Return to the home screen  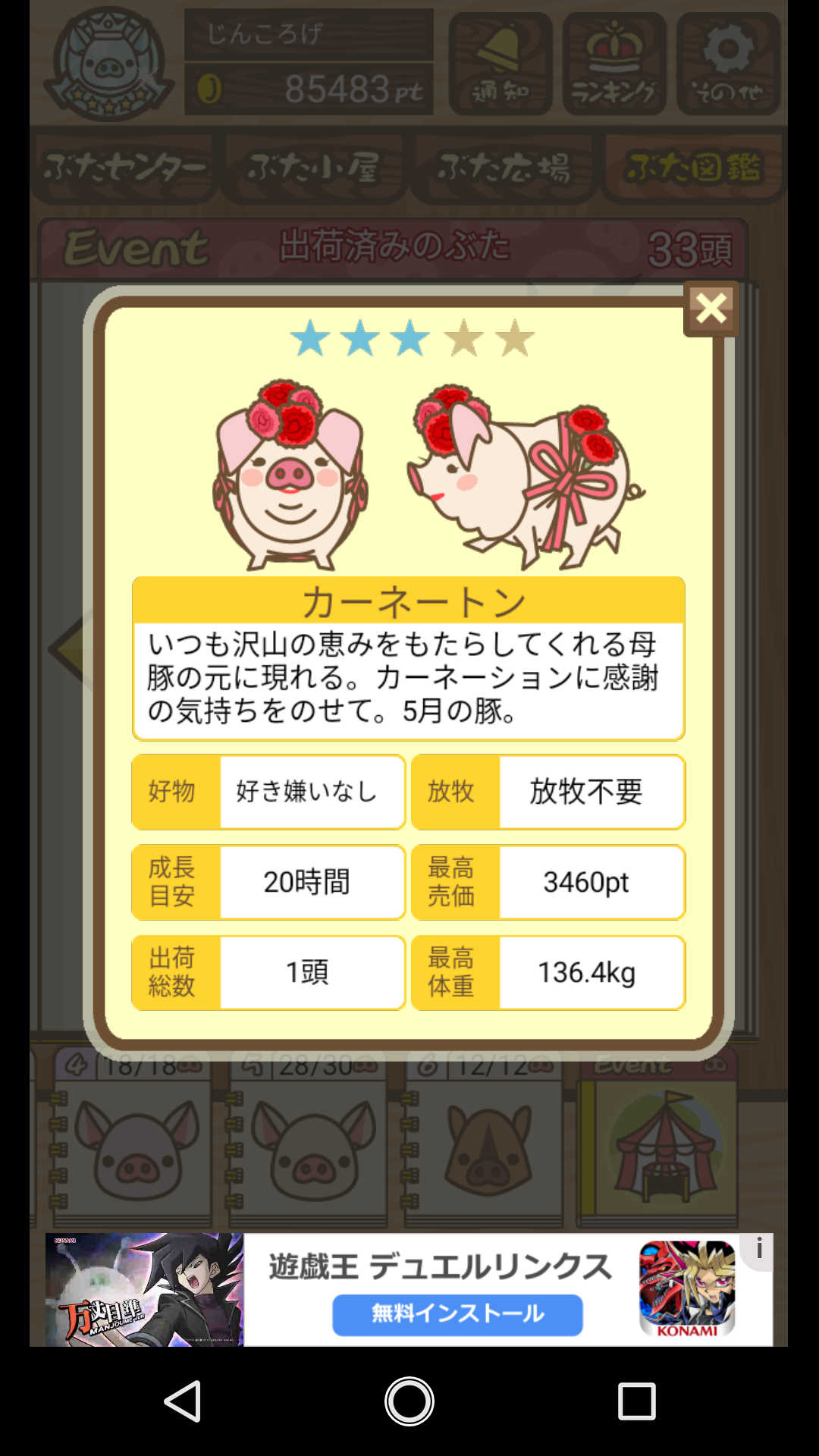(x=409, y=1401)
